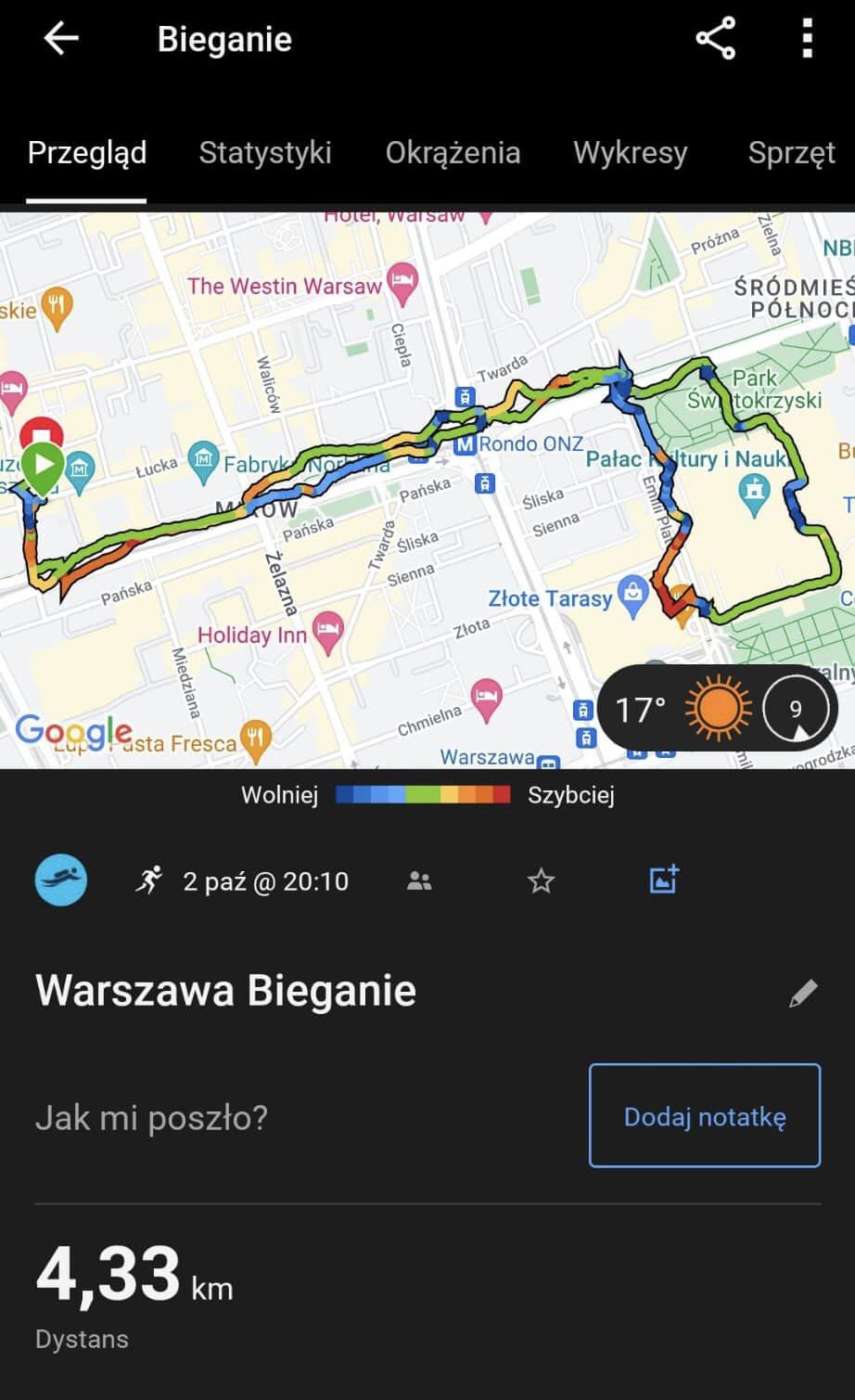The height and width of the screenshot is (1400, 855).
Task: Switch to the Wykresy tab
Action: (x=631, y=153)
